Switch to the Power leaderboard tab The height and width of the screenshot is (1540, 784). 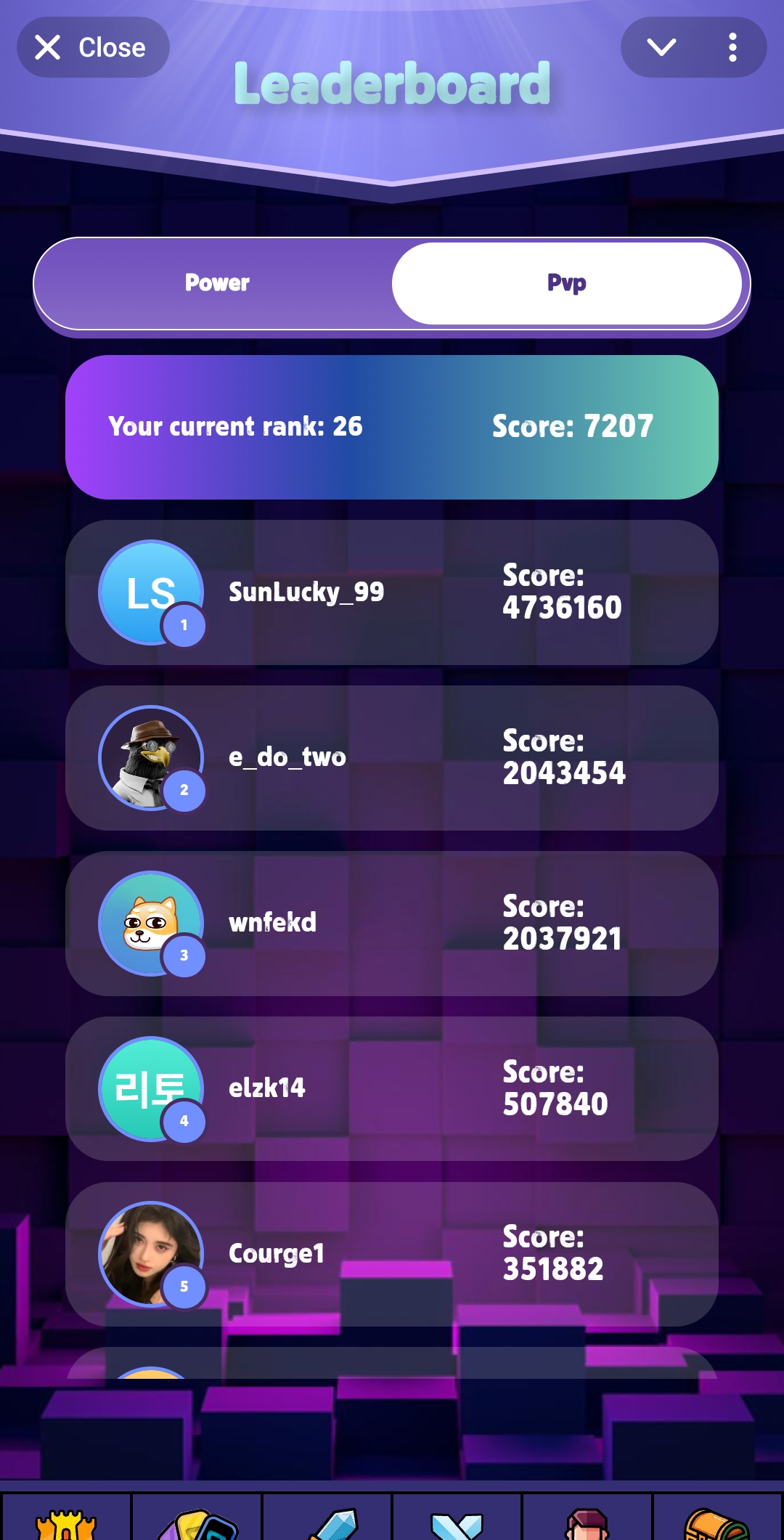tap(216, 283)
